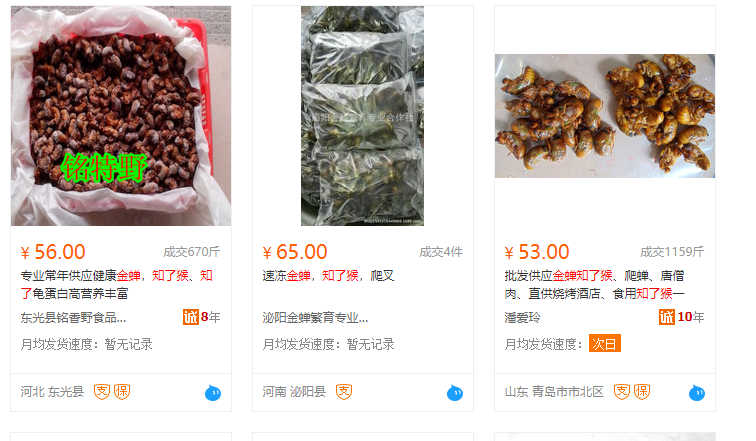Chat with the 山东 青岛市 seller

[697, 392]
